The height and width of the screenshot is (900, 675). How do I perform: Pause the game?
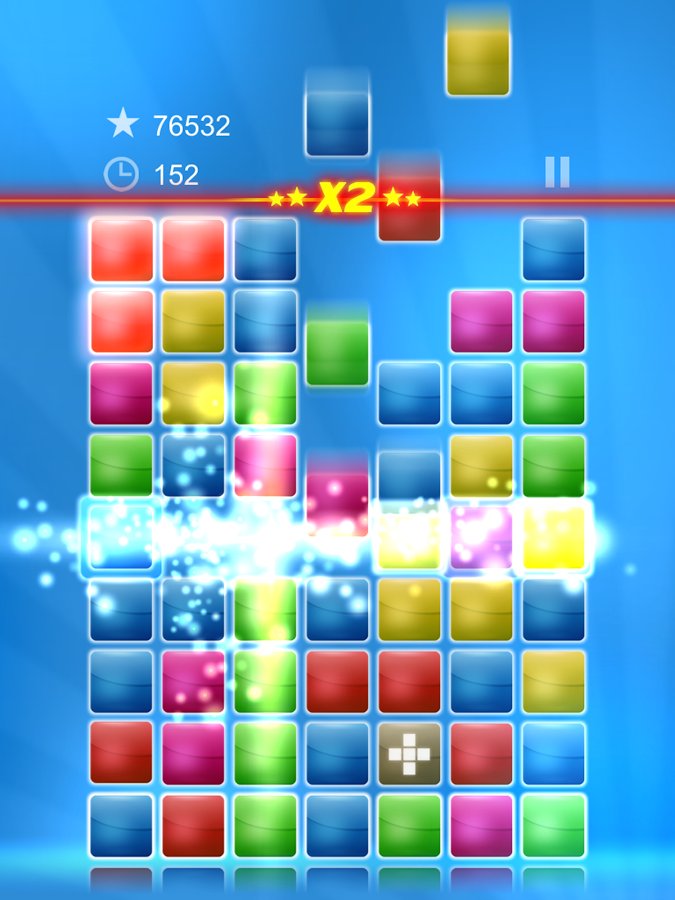557,172
